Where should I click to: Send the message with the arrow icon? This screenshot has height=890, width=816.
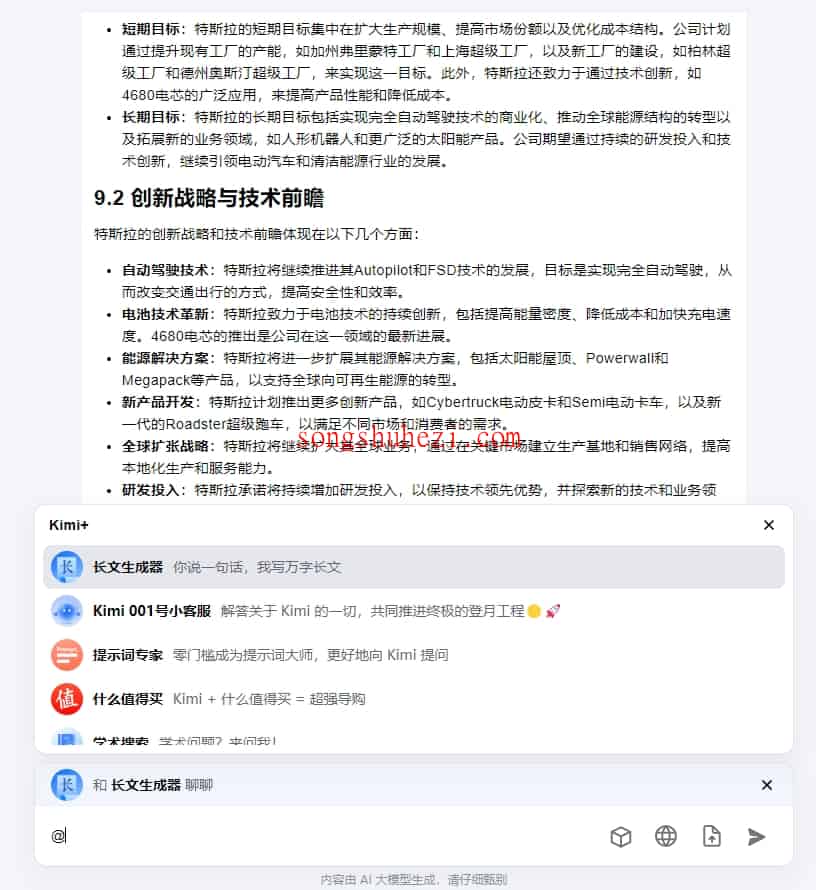tap(757, 837)
